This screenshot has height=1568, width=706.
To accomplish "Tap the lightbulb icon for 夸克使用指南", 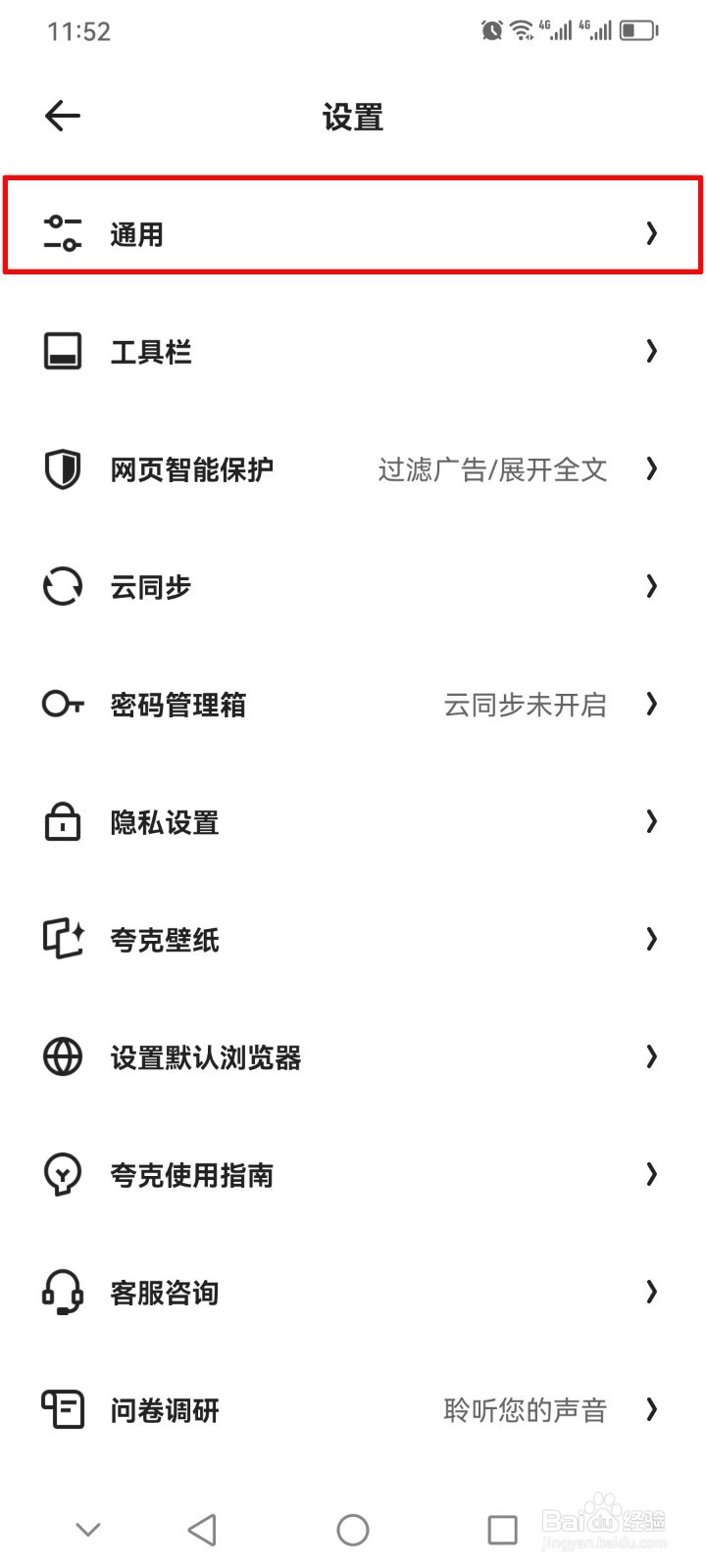I will 62,1174.
